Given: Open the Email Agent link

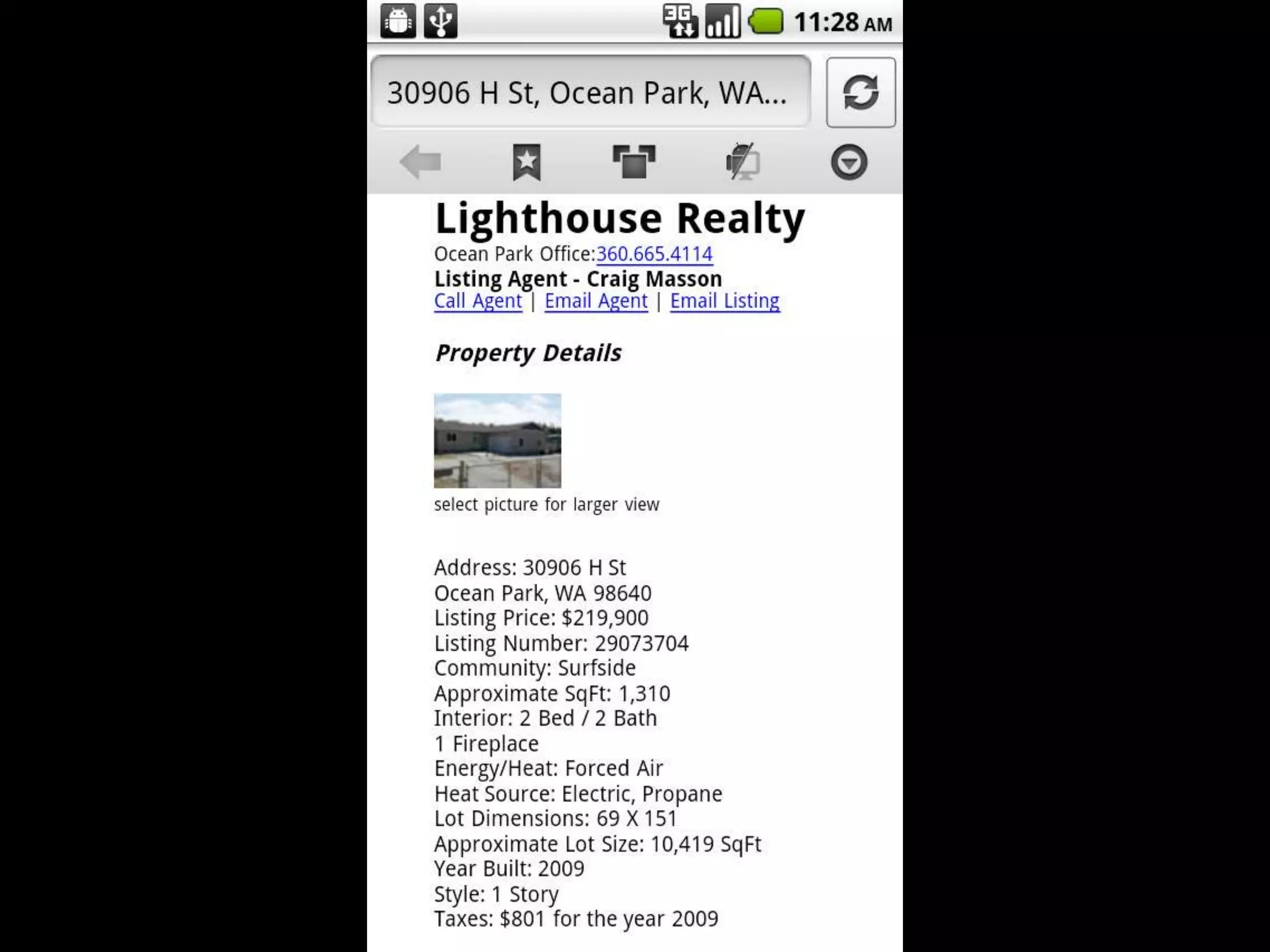Looking at the screenshot, I should pyautogui.click(x=596, y=301).
